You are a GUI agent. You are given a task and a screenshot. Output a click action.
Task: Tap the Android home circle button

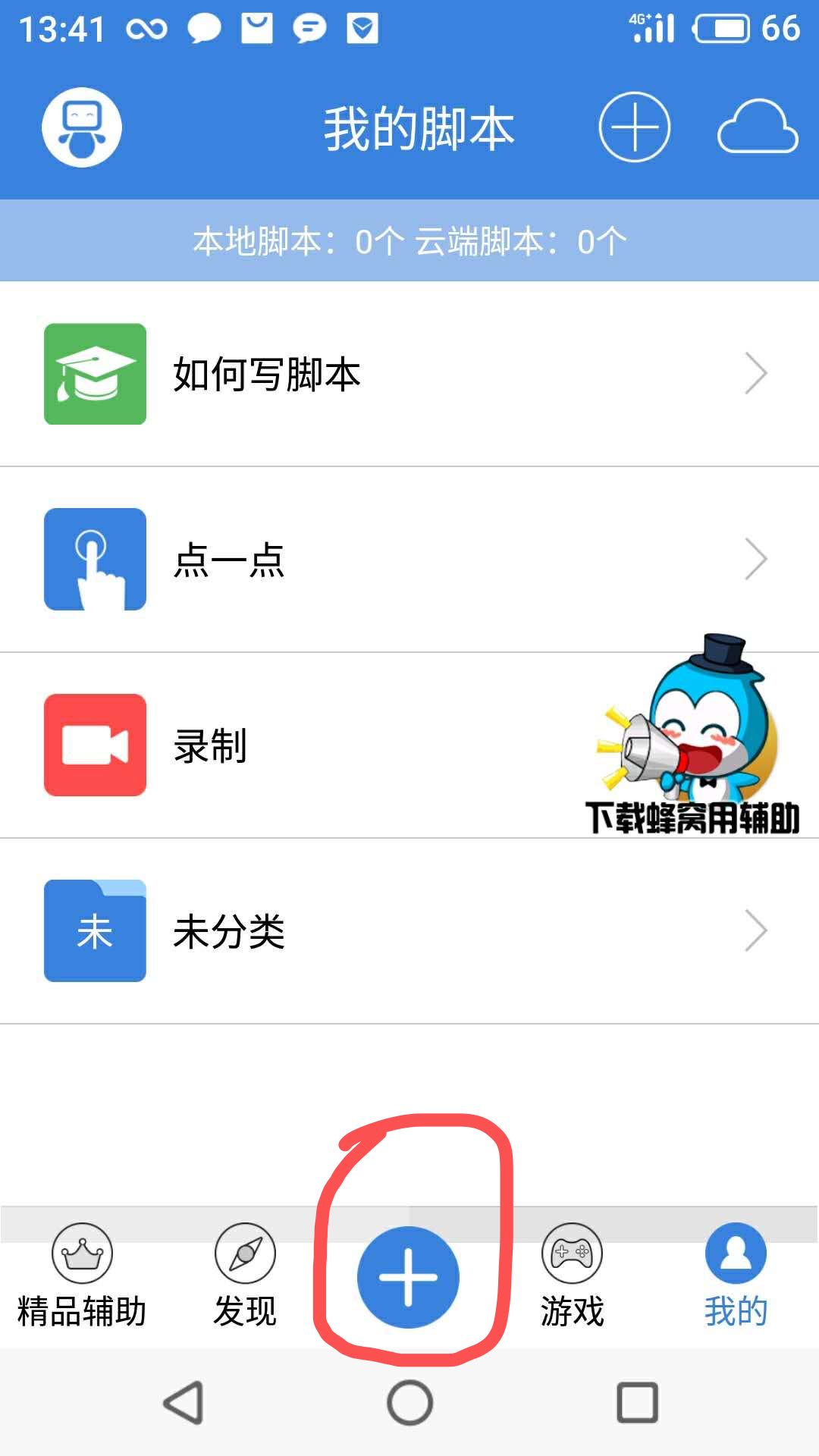click(409, 1410)
